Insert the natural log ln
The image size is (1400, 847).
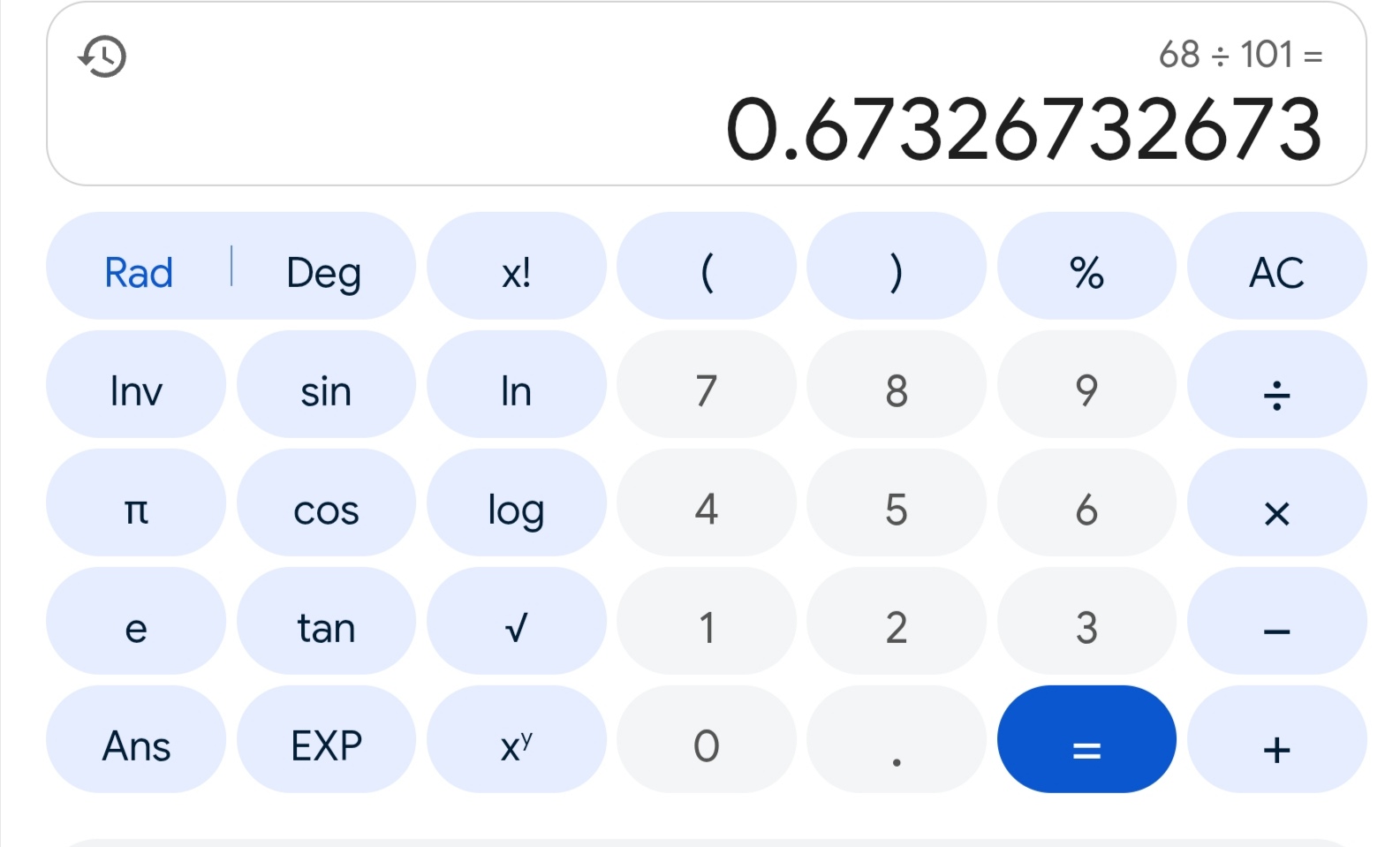[x=516, y=389]
